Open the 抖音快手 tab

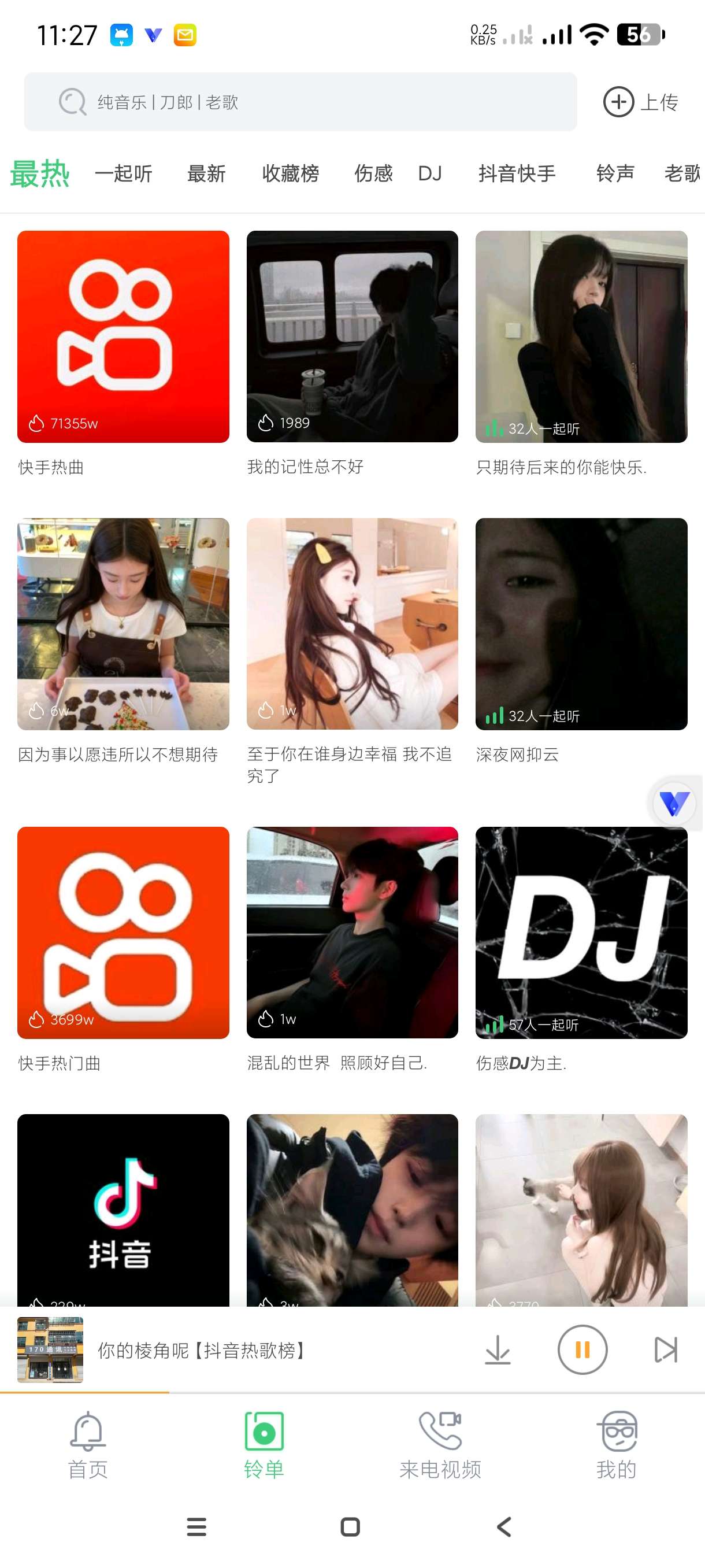pyautogui.click(x=517, y=174)
